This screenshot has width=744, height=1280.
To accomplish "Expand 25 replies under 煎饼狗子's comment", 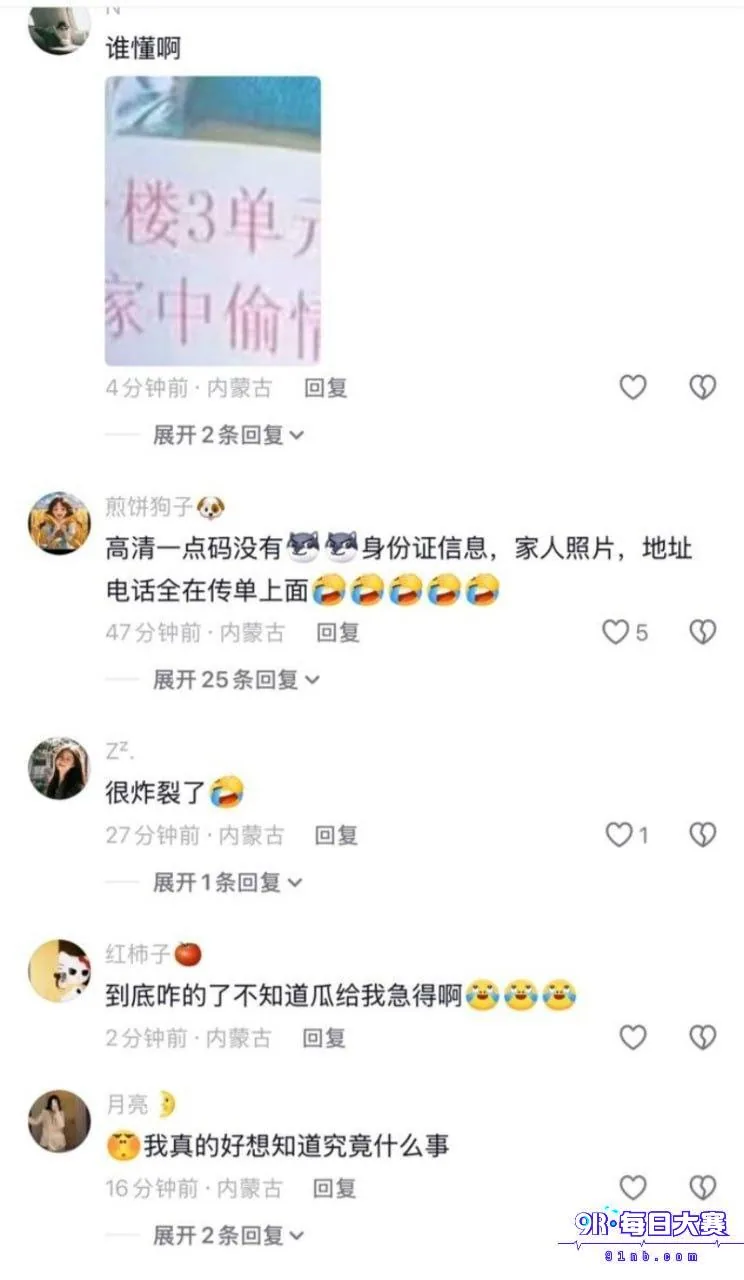I will coord(235,680).
